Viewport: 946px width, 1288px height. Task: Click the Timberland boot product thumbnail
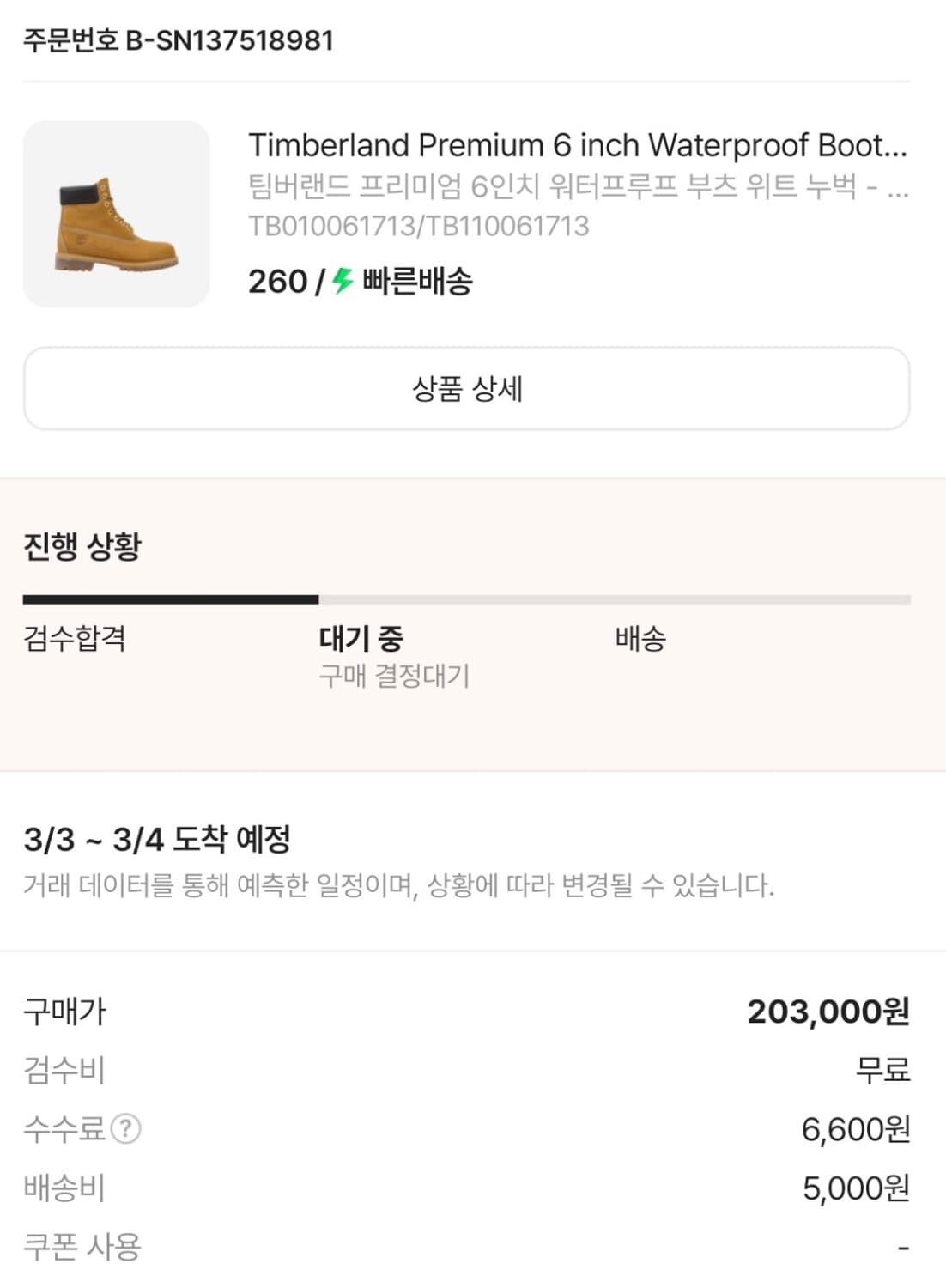(118, 212)
